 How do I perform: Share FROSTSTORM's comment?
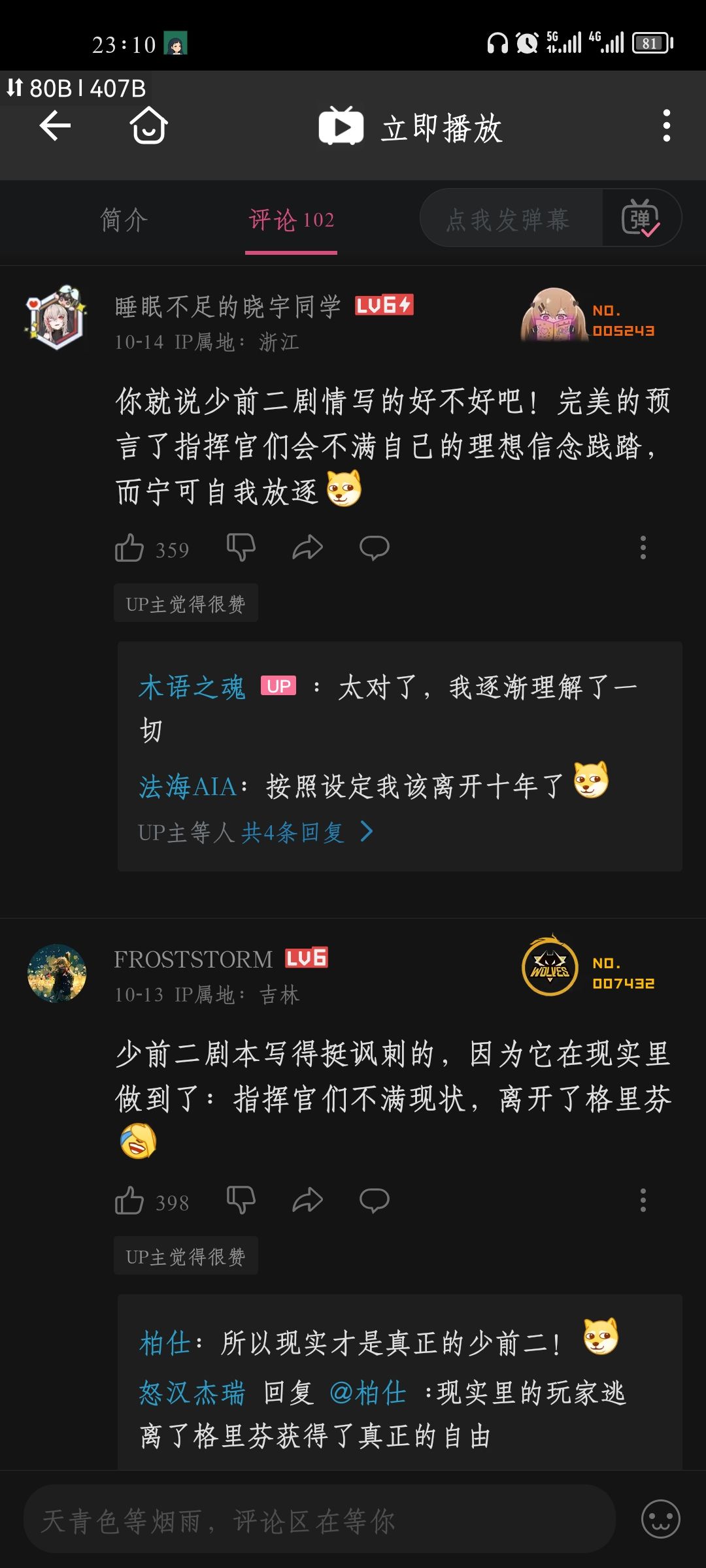307,1200
